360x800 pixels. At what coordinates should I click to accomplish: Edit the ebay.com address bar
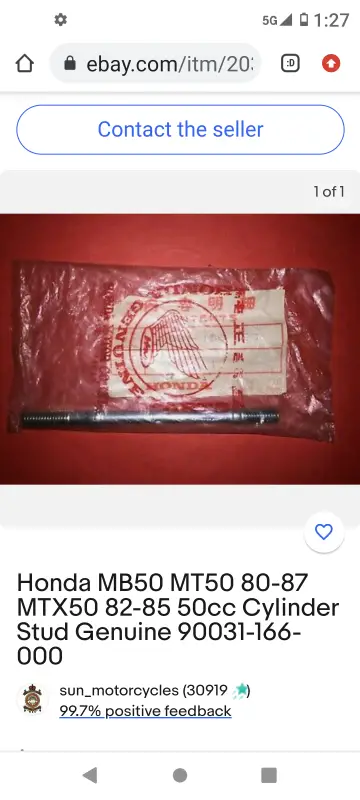point(156,64)
